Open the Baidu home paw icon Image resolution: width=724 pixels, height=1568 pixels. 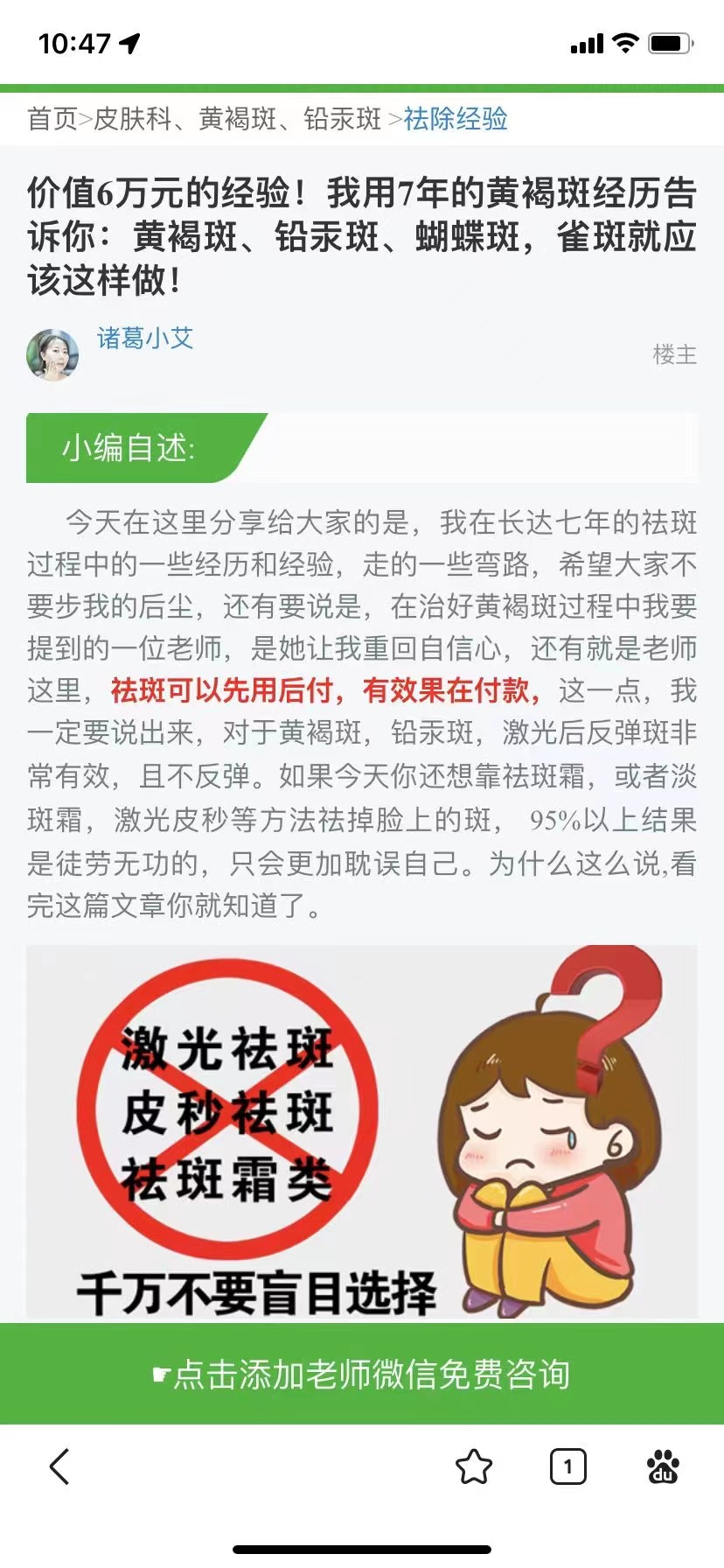(x=663, y=1466)
